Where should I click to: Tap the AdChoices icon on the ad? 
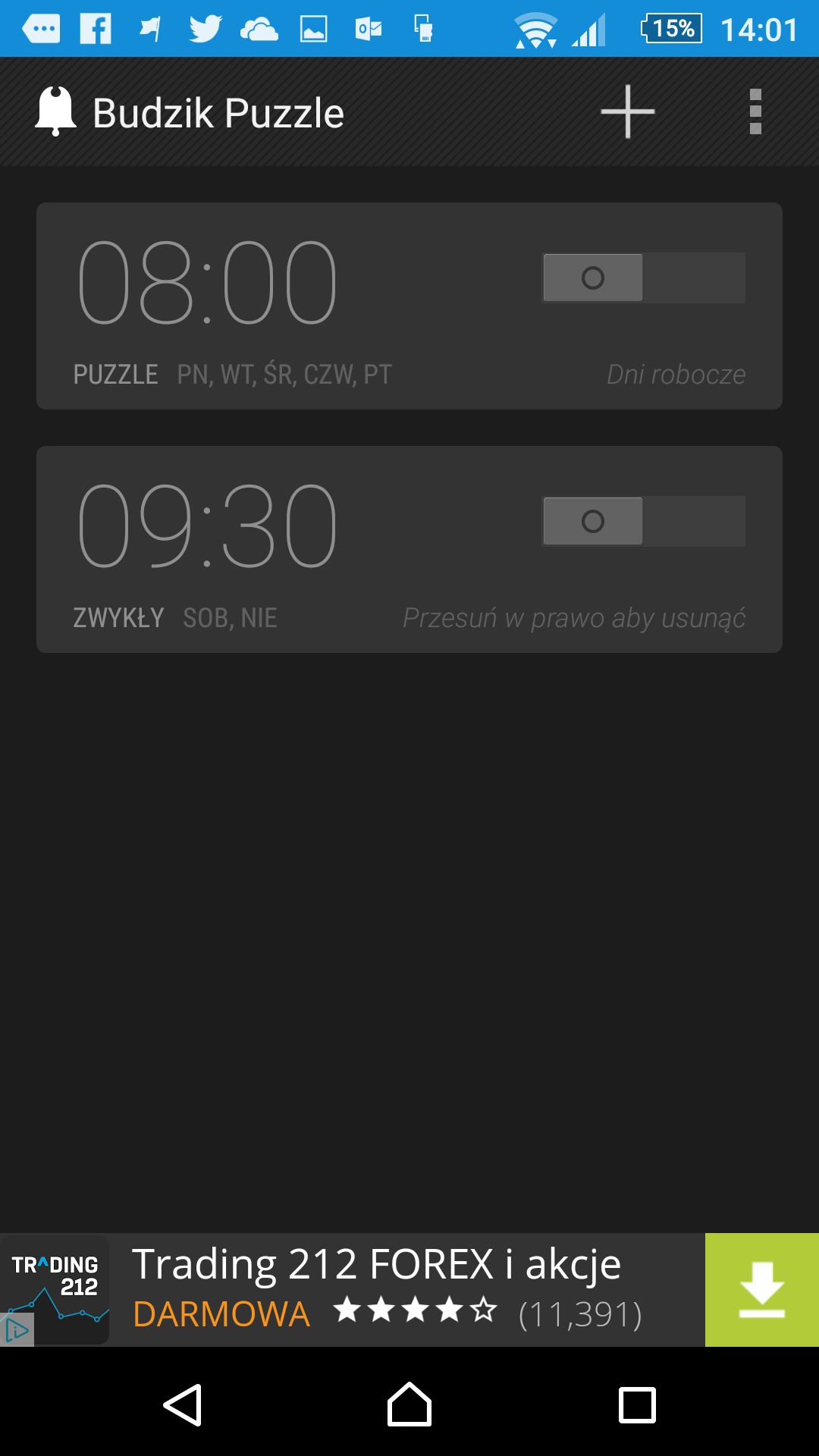[x=16, y=1330]
